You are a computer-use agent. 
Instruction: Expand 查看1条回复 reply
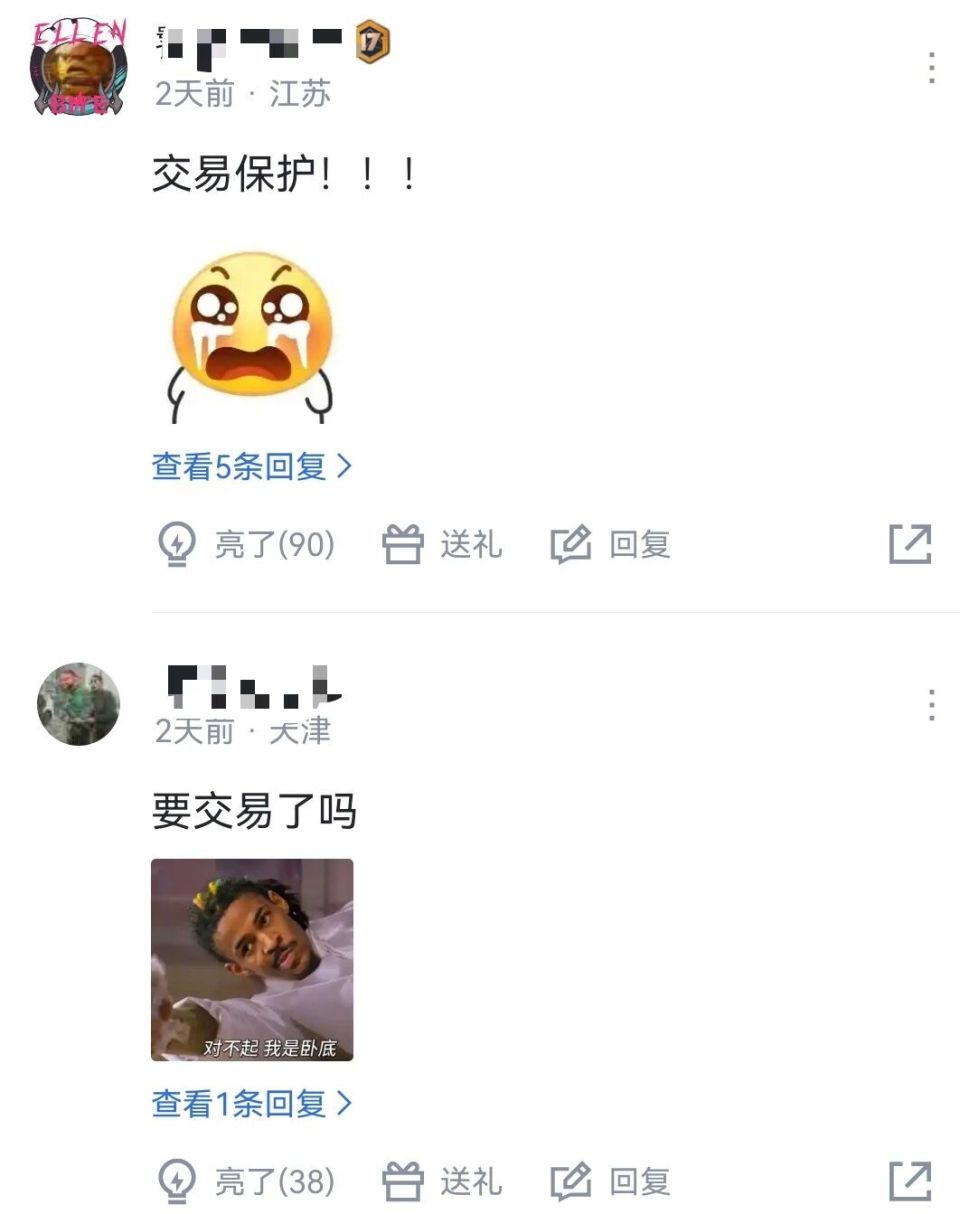[251, 1103]
